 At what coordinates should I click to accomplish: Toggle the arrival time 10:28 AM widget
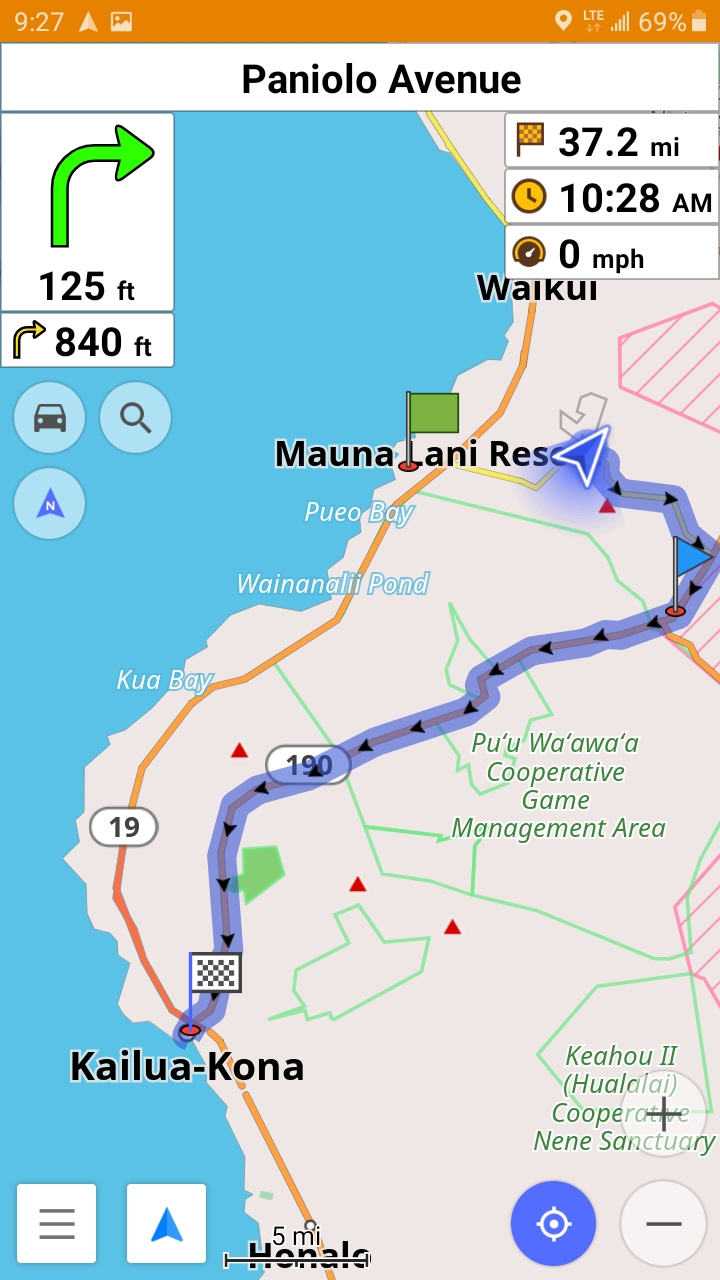click(x=612, y=197)
